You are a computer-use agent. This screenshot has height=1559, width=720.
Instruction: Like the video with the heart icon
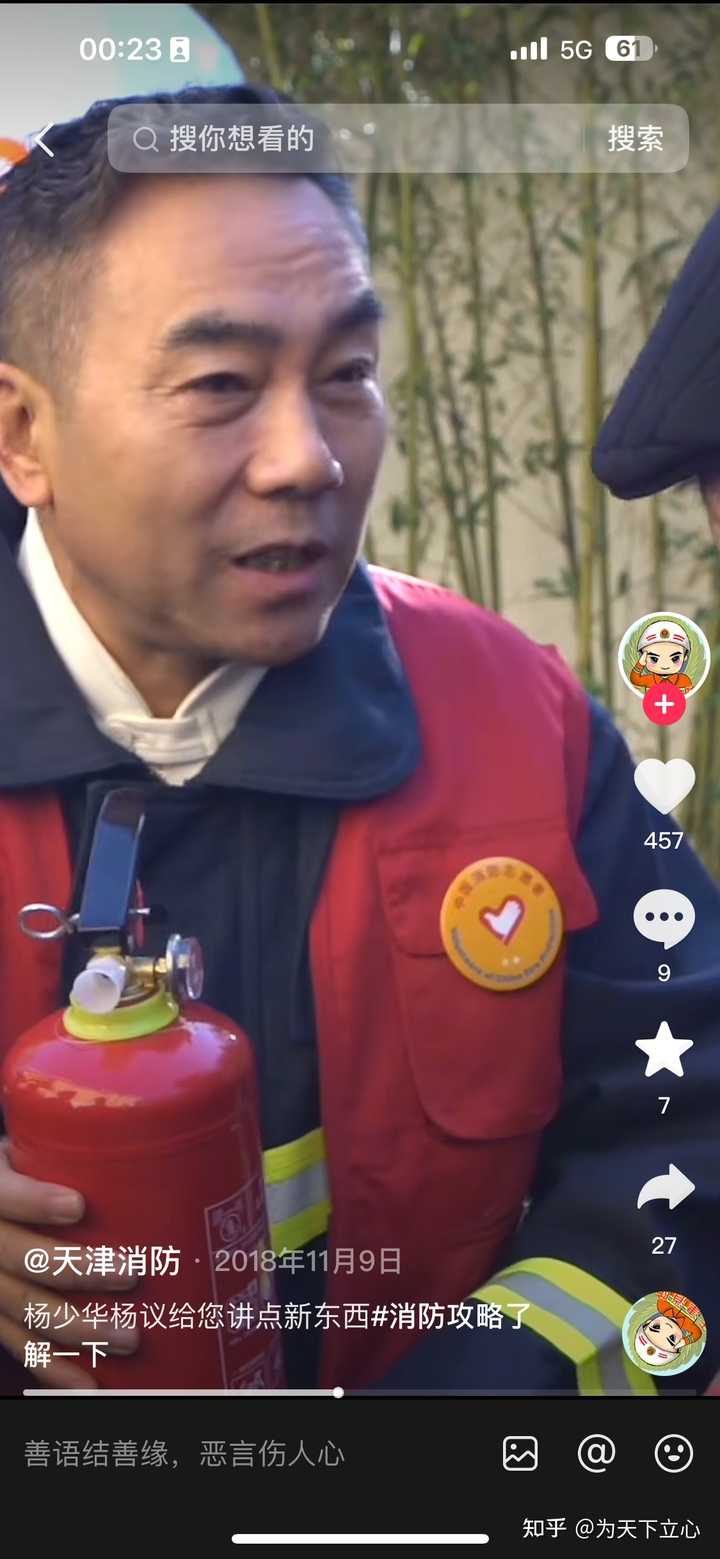click(664, 786)
